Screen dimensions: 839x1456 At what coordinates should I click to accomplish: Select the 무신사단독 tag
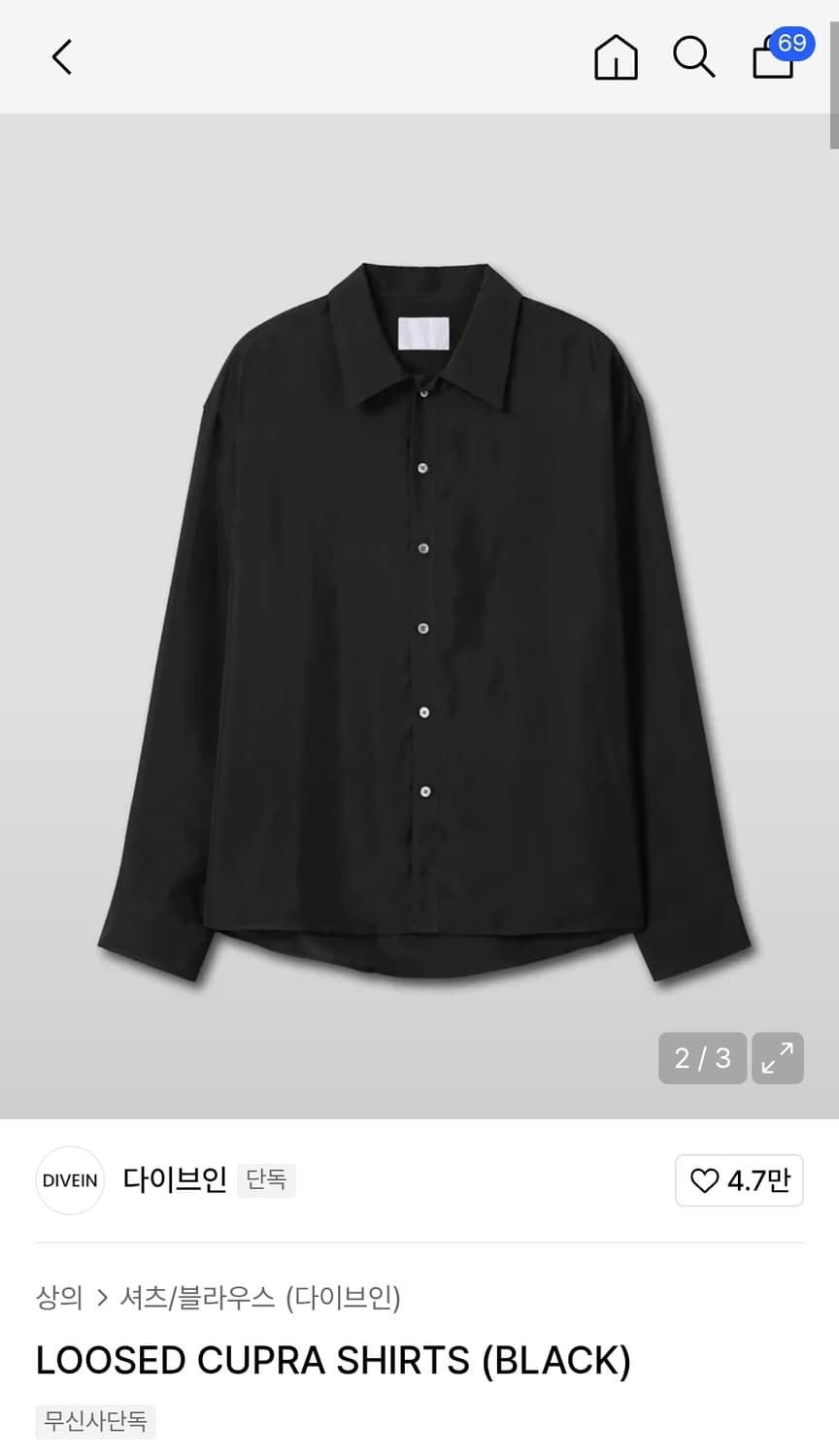pos(95,1421)
